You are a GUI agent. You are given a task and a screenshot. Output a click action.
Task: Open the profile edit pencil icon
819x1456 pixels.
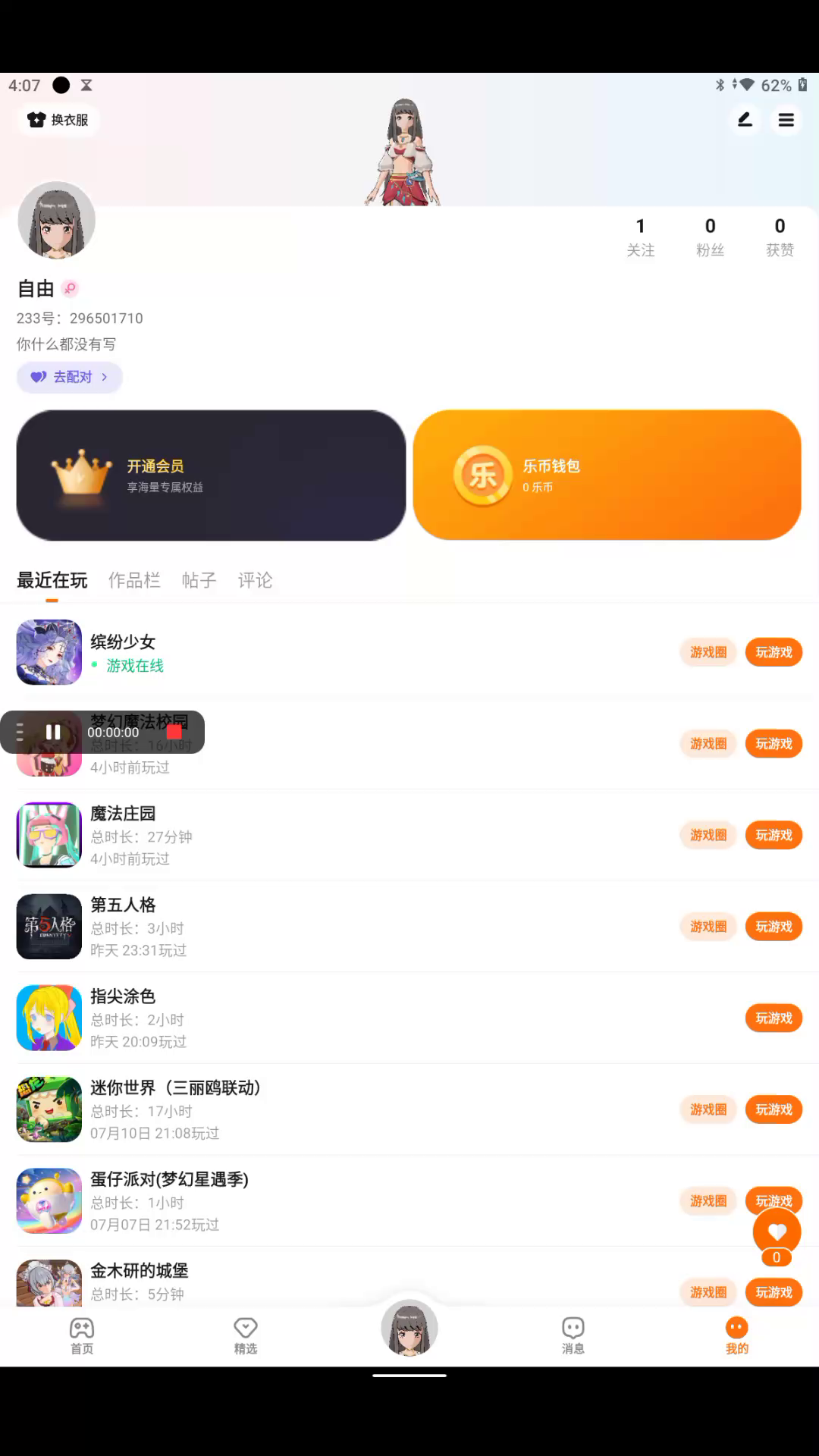pos(745,120)
